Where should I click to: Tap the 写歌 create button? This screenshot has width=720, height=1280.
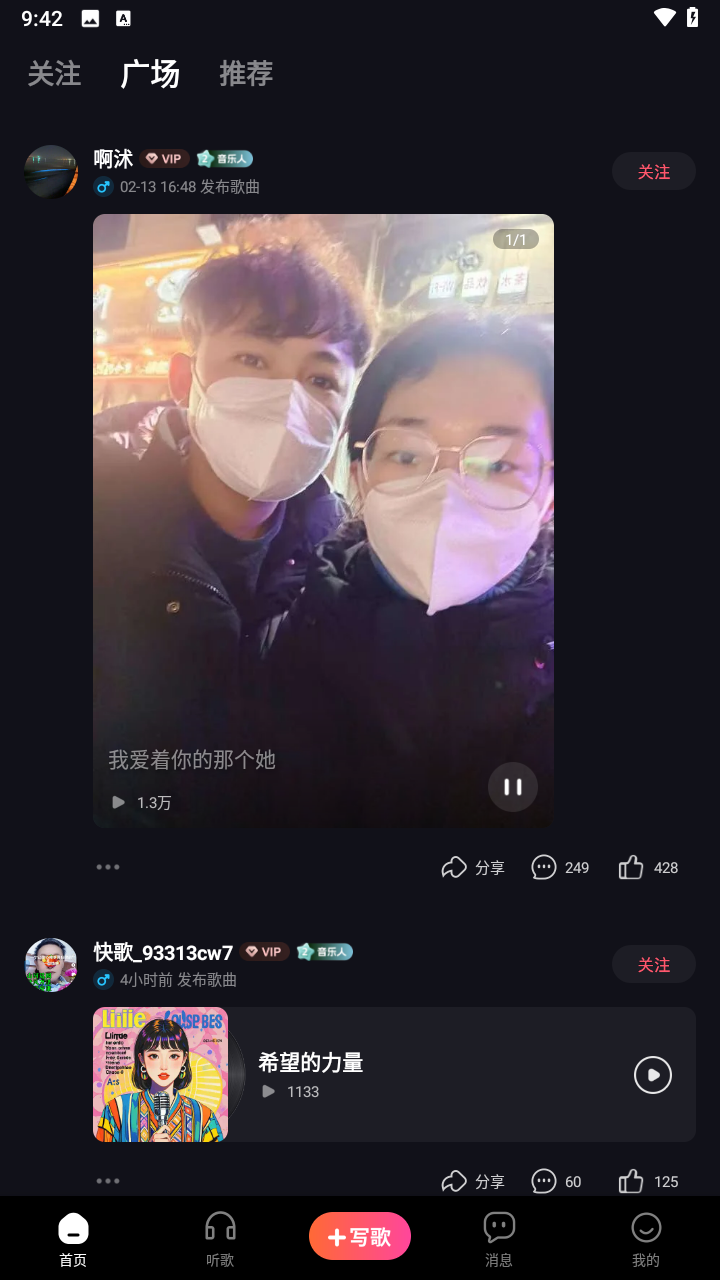coord(360,1236)
